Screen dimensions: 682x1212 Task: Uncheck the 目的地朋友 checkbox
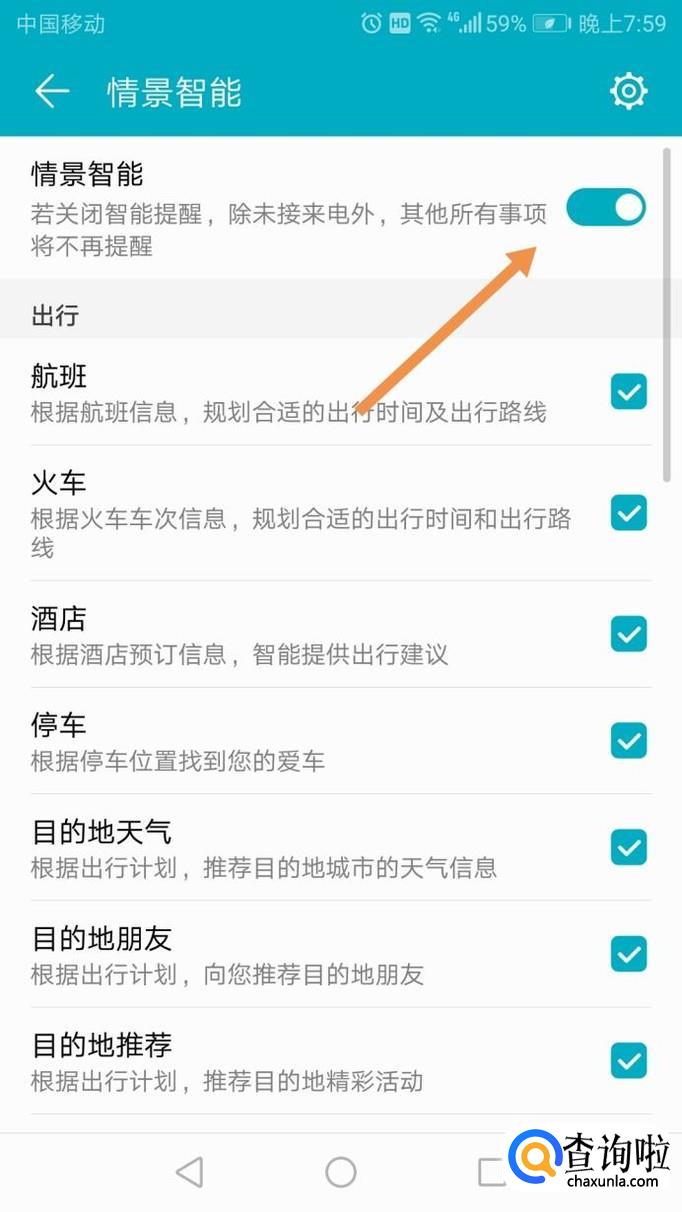point(629,954)
